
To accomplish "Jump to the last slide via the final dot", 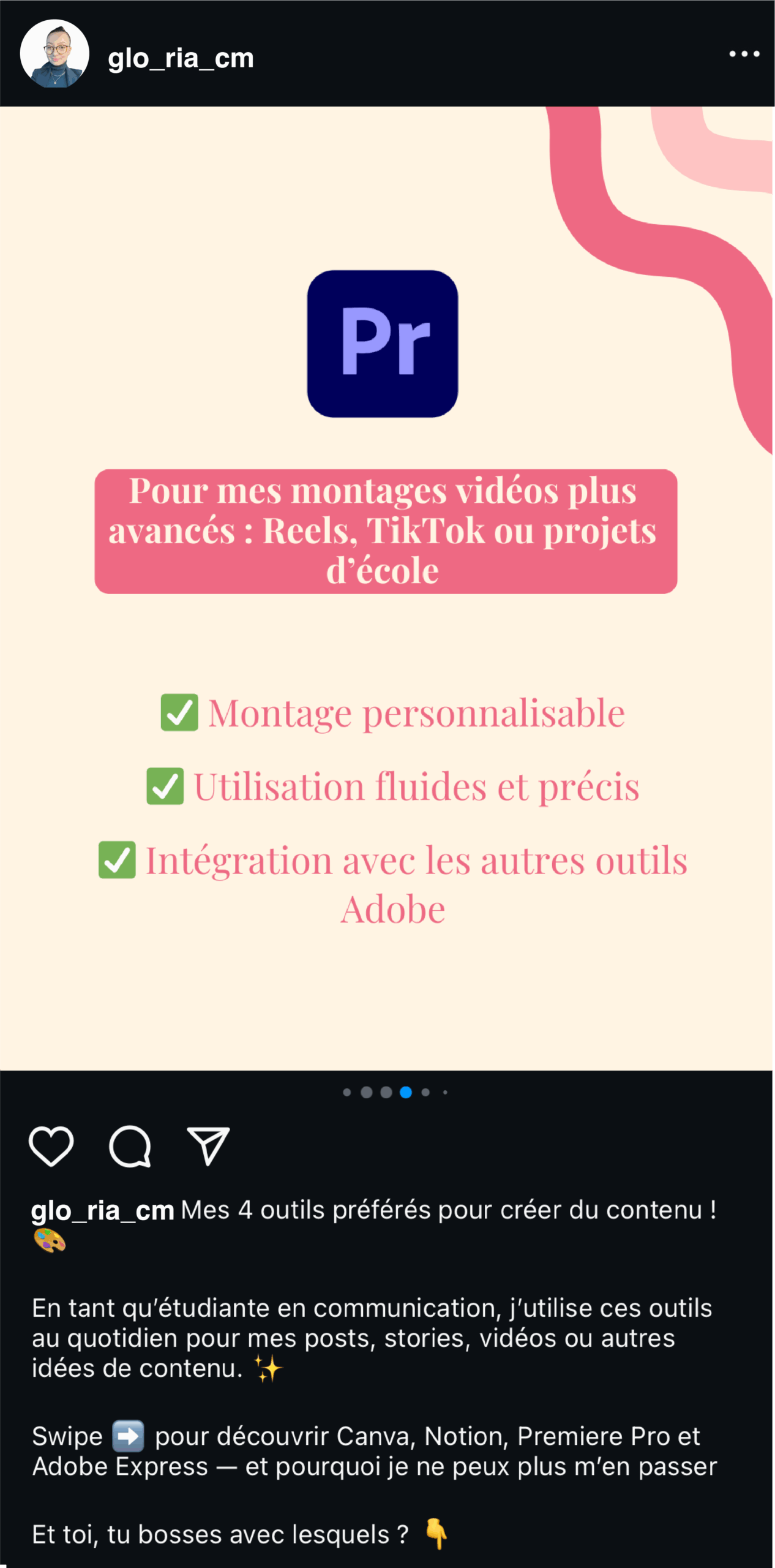I will 445,1091.
